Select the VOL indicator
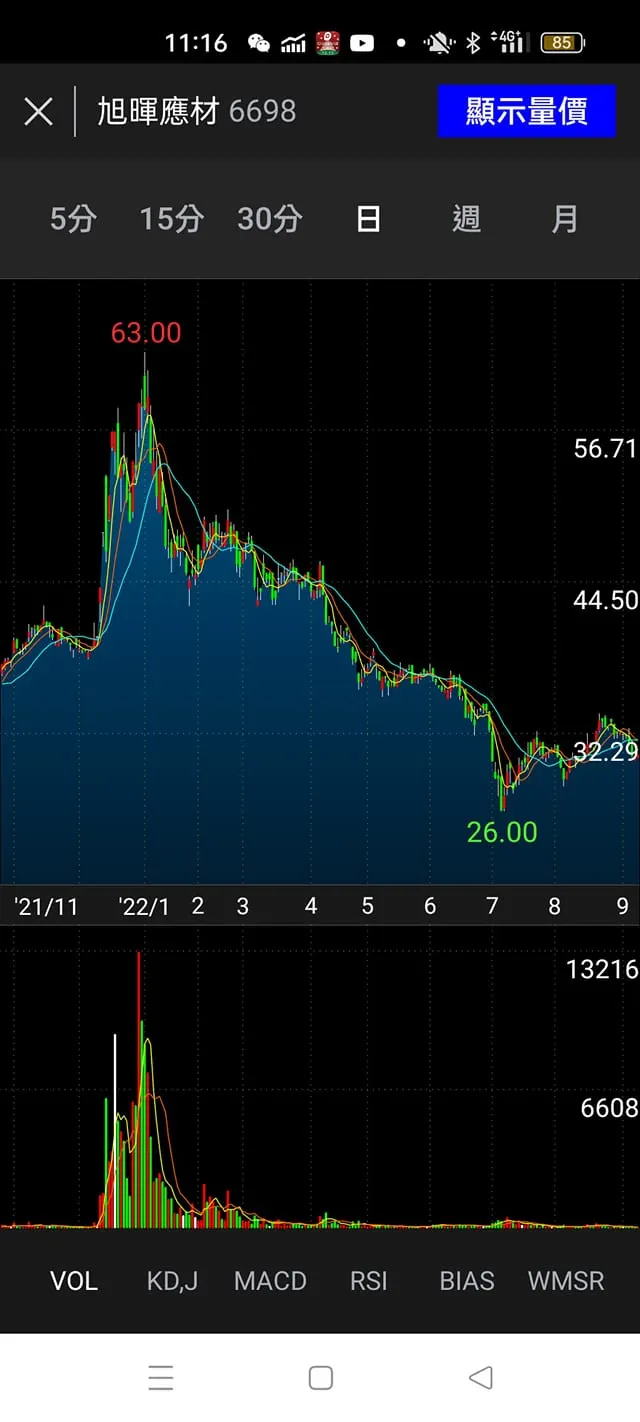 coord(74,1281)
